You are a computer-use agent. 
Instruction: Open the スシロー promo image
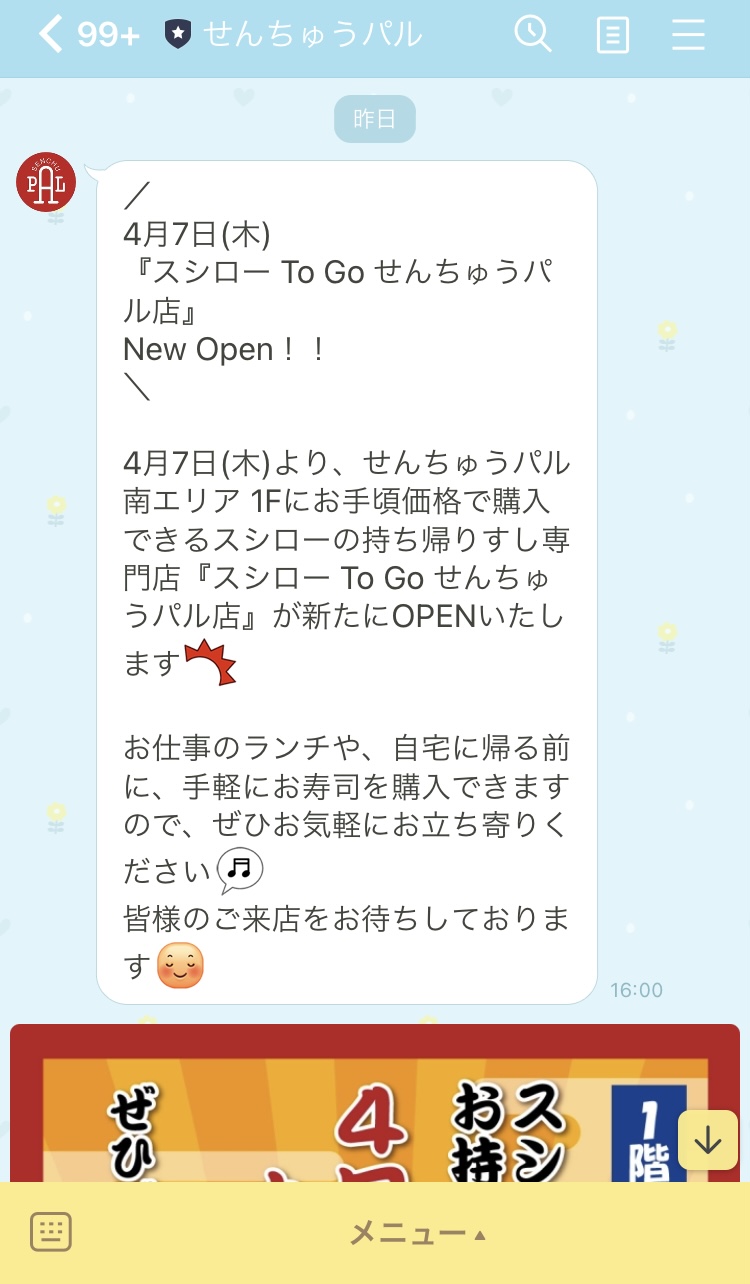coord(340,1105)
